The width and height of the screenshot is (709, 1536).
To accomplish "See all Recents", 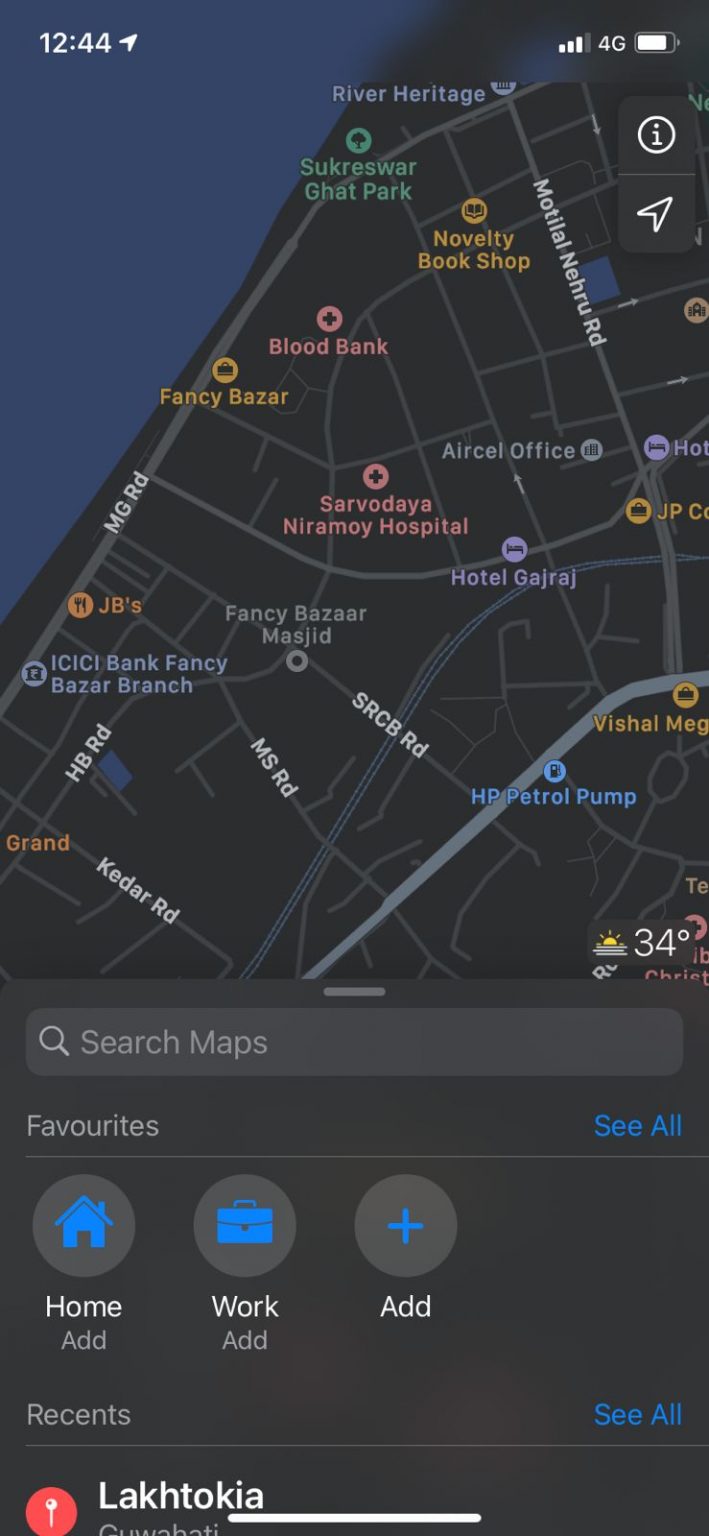I will (637, 1415).
